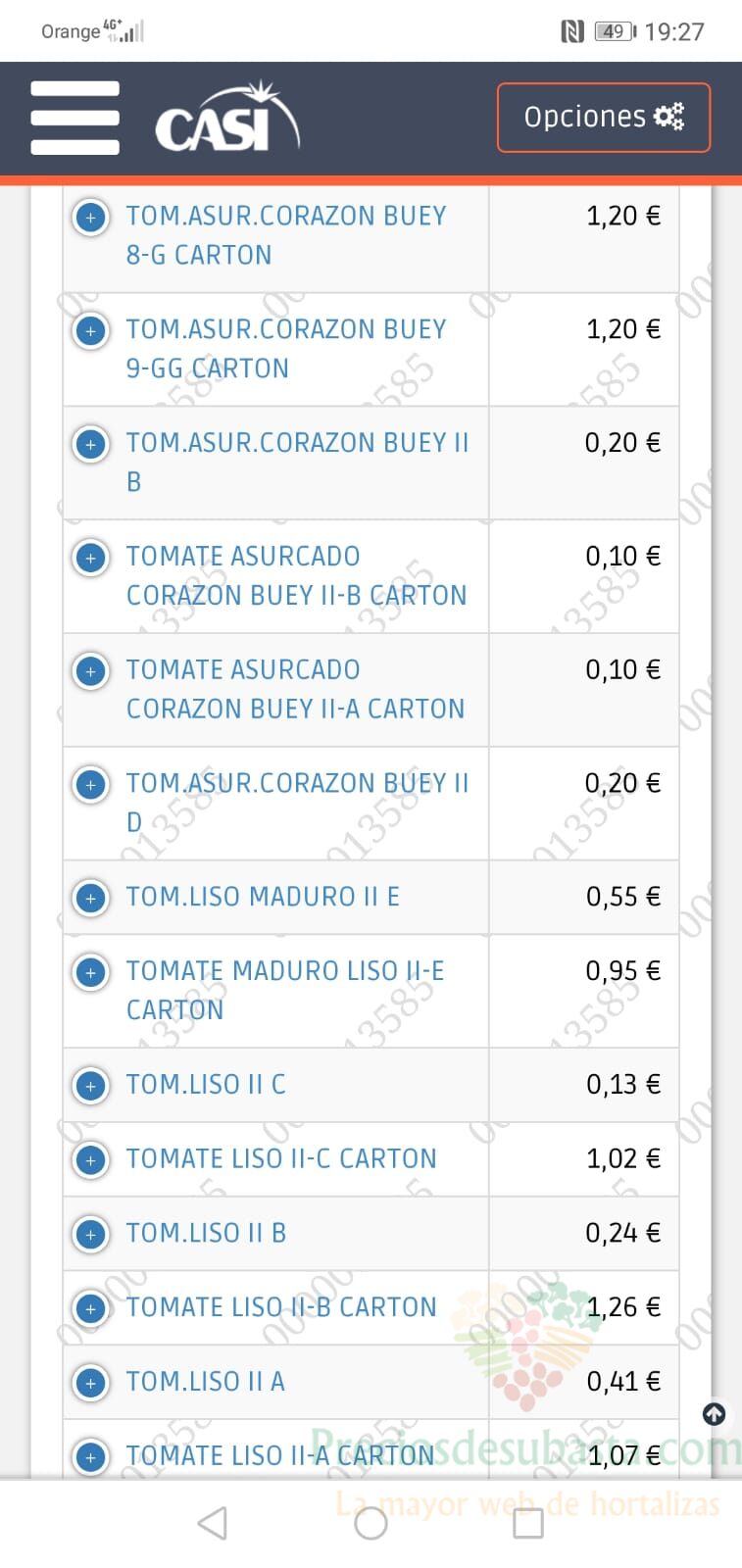This screenshot has height=1568, width=742.
Task: Expand TOM.ASUR.CORAZON BUEY II B row
Action: (x=91, y=444)
